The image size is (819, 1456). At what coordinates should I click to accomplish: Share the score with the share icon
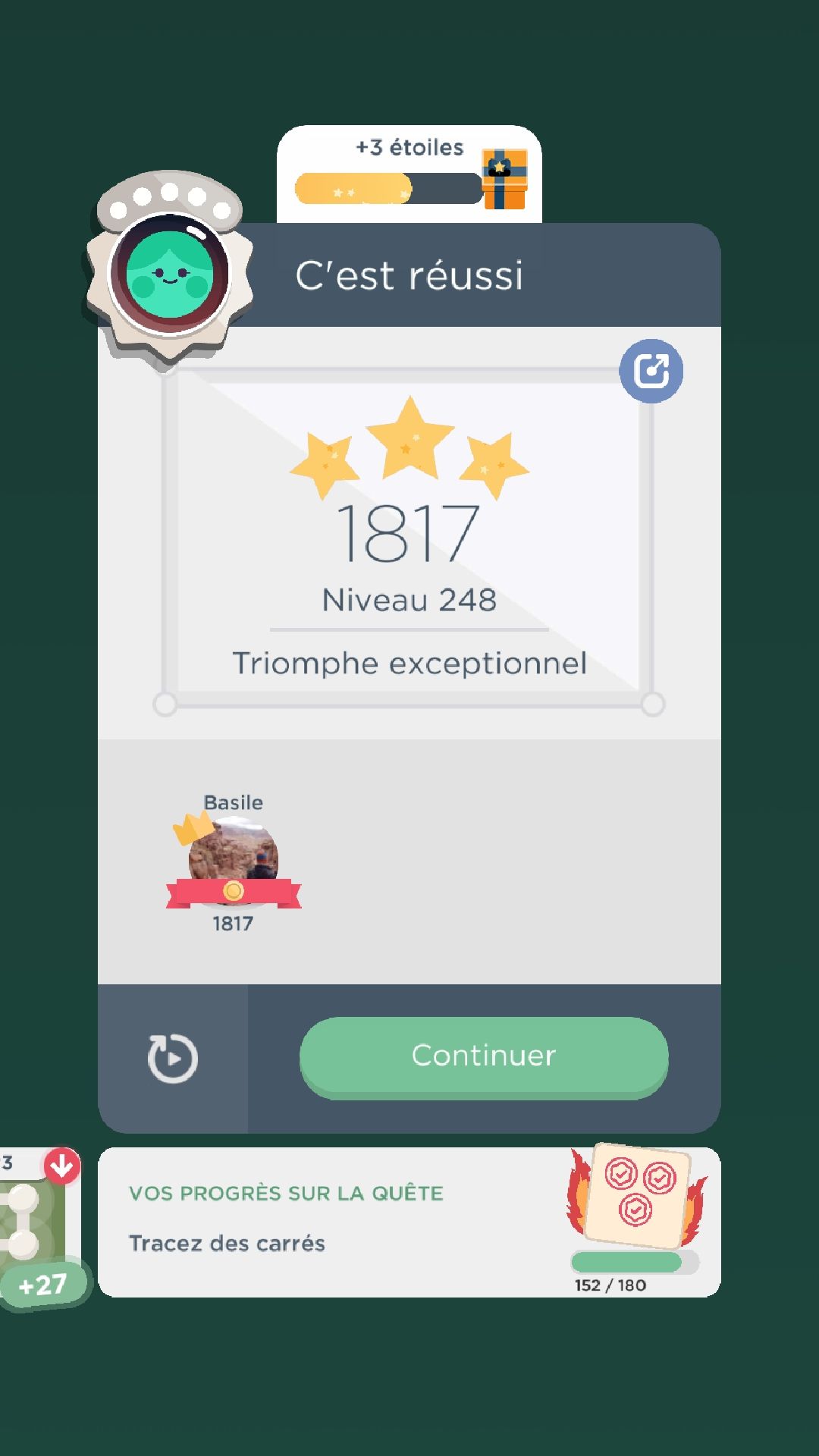[651, 371]
